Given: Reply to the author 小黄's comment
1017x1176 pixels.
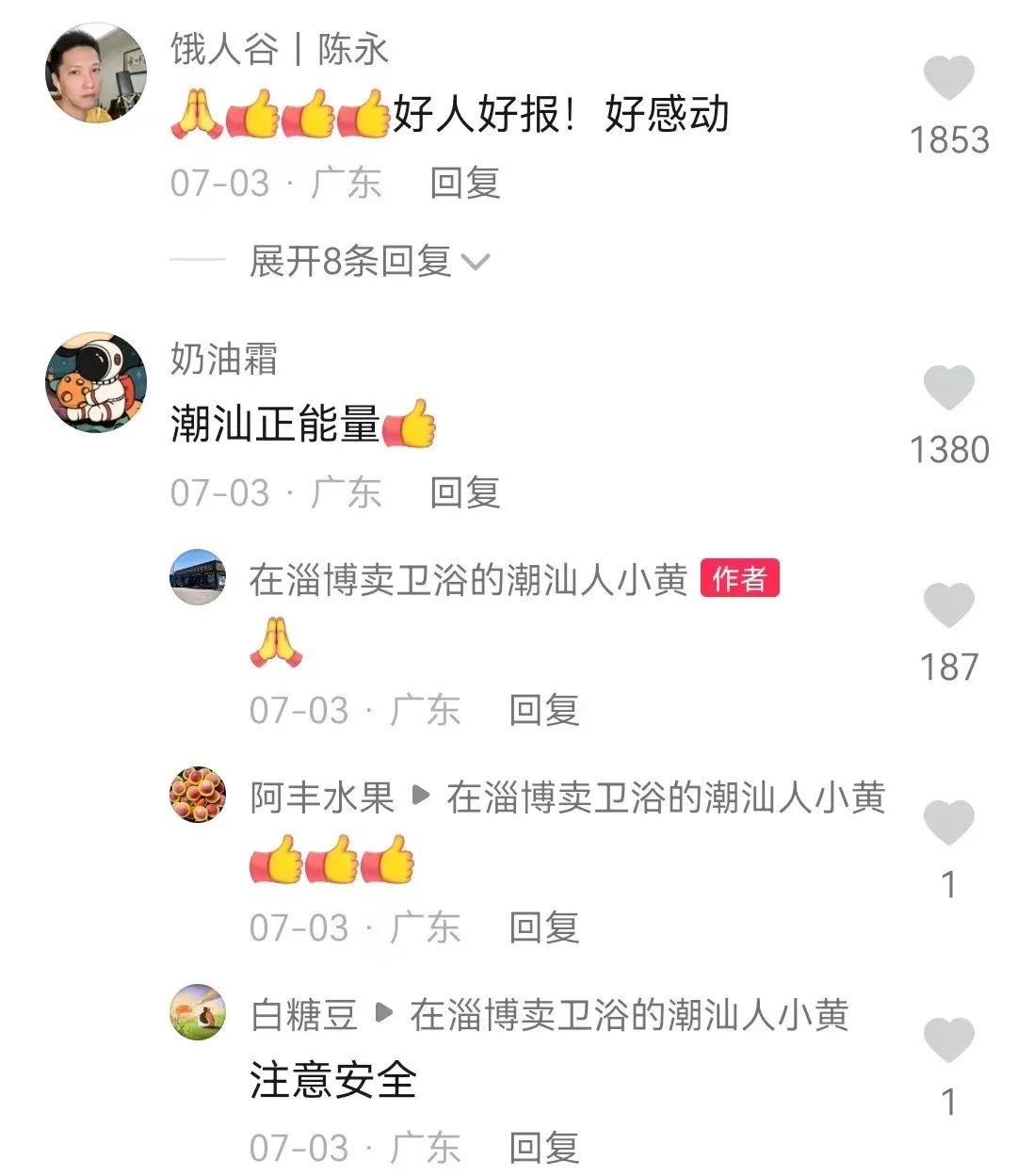Looking at the screenshot, I should coord(543,710).
